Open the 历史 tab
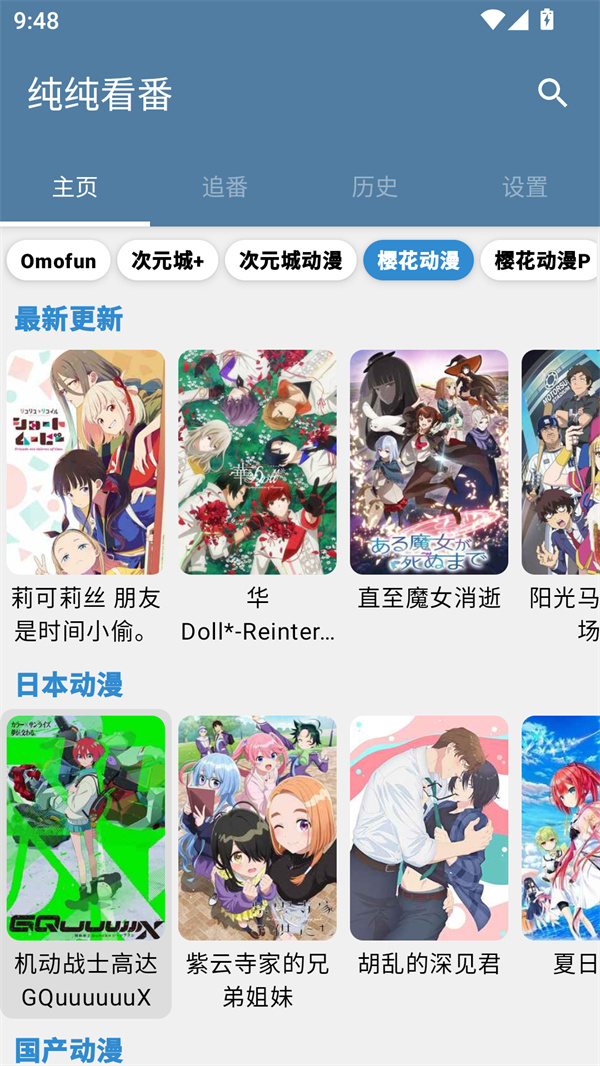The width and height of the screenshot is (600, 1066). [x=375, y=187]
